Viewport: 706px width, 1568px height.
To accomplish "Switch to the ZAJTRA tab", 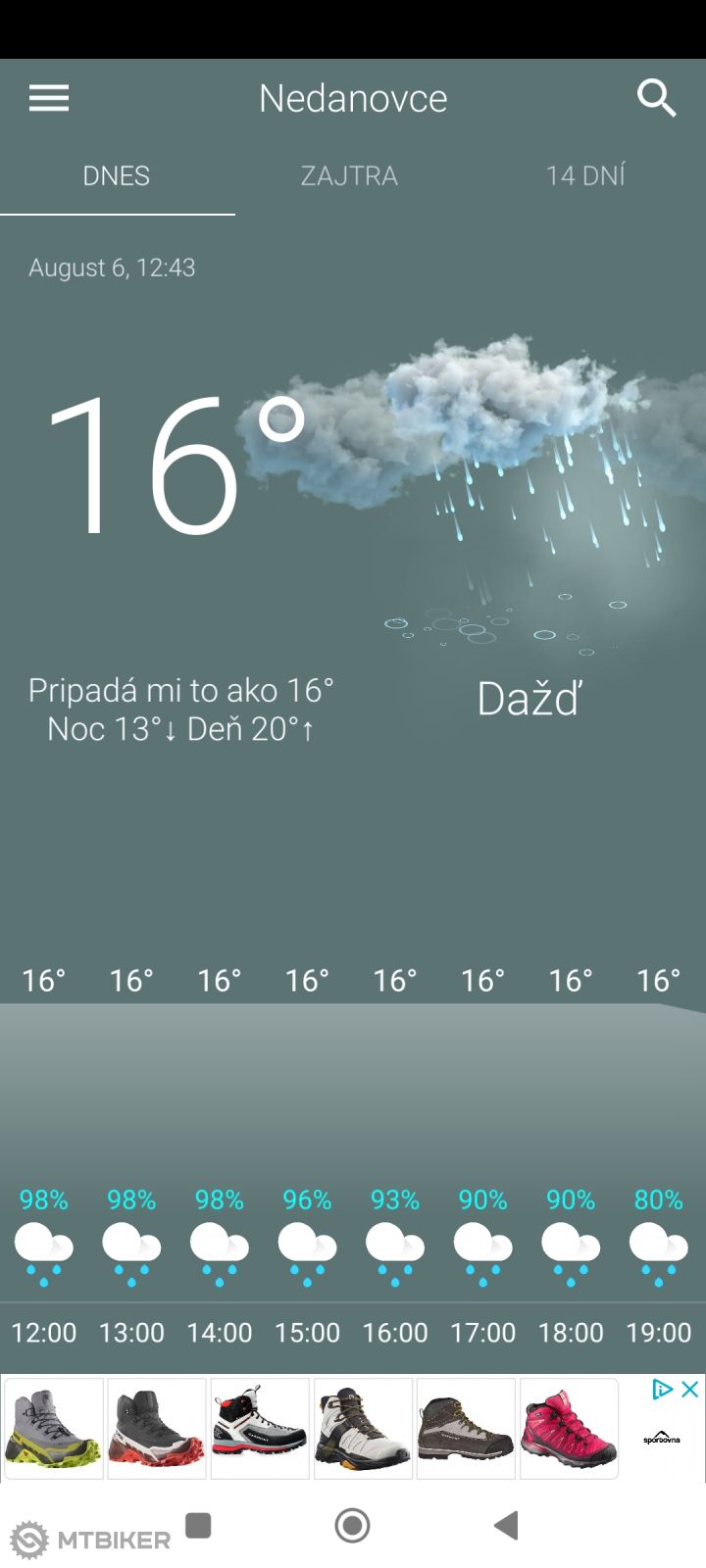I will coord(349,176).
